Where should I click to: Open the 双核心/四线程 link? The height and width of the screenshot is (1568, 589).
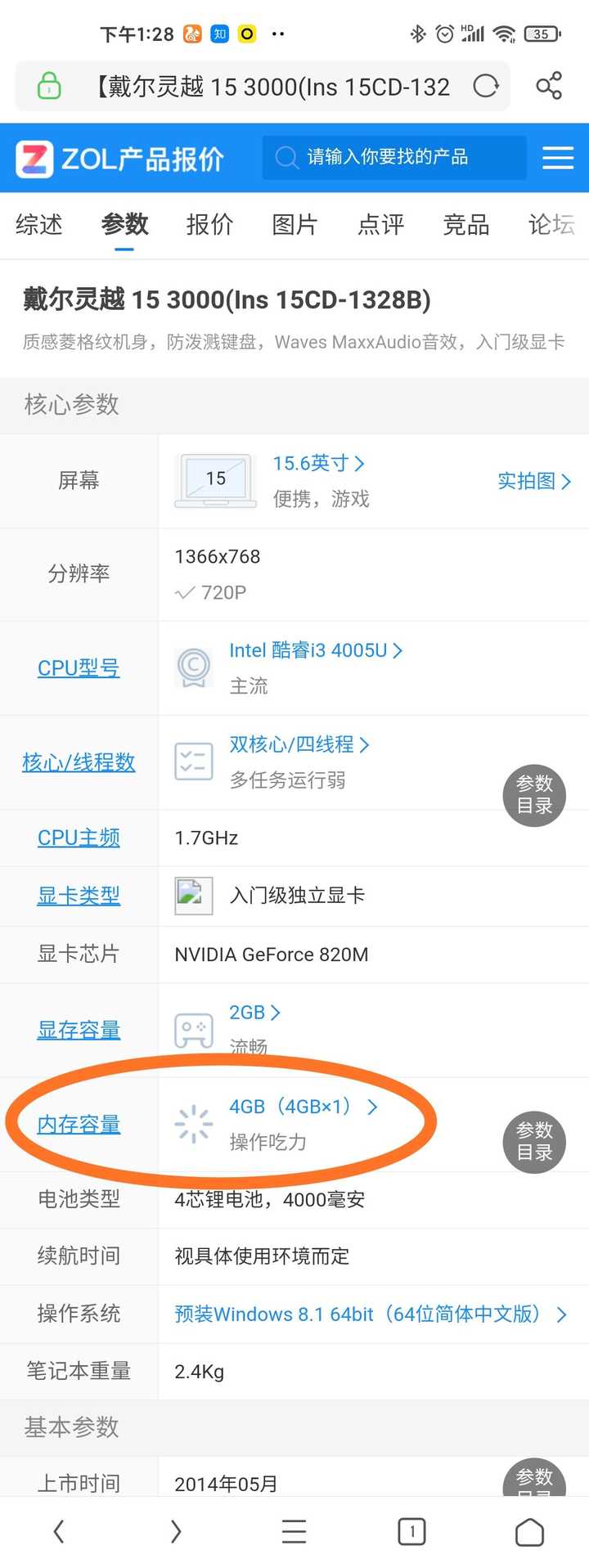pos(299,744)
